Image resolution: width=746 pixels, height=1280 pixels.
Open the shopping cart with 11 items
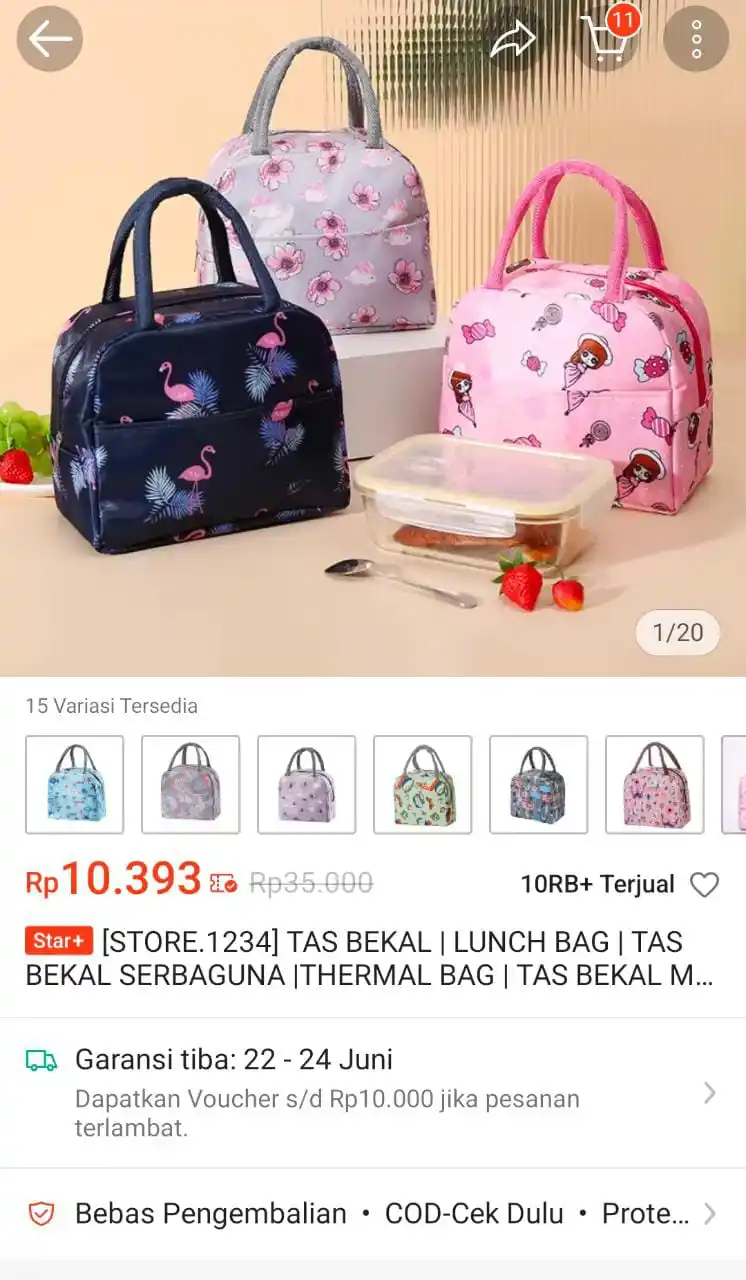click(605, 40)
